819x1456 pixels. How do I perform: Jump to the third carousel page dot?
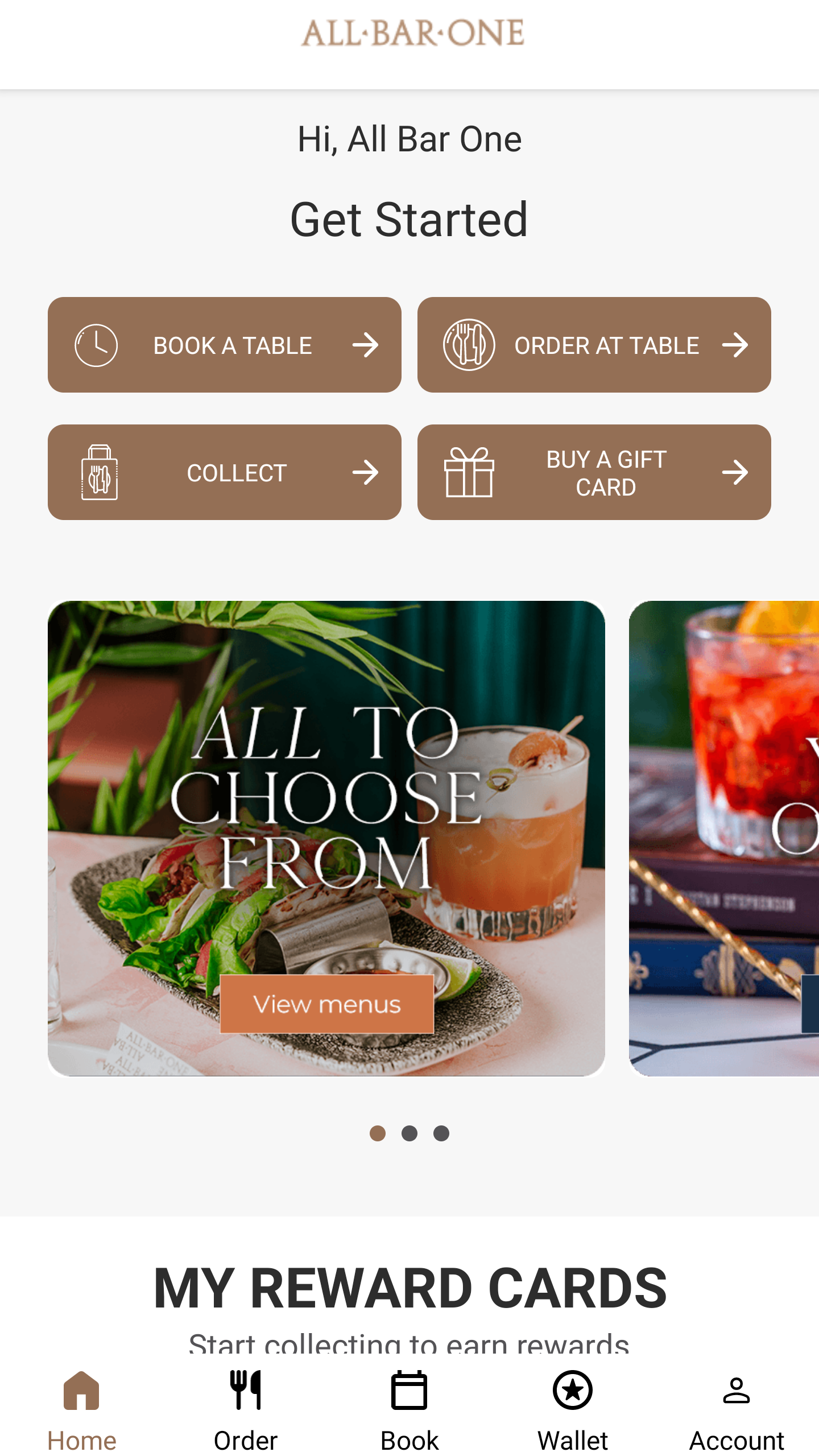[x=441, y=1133]
